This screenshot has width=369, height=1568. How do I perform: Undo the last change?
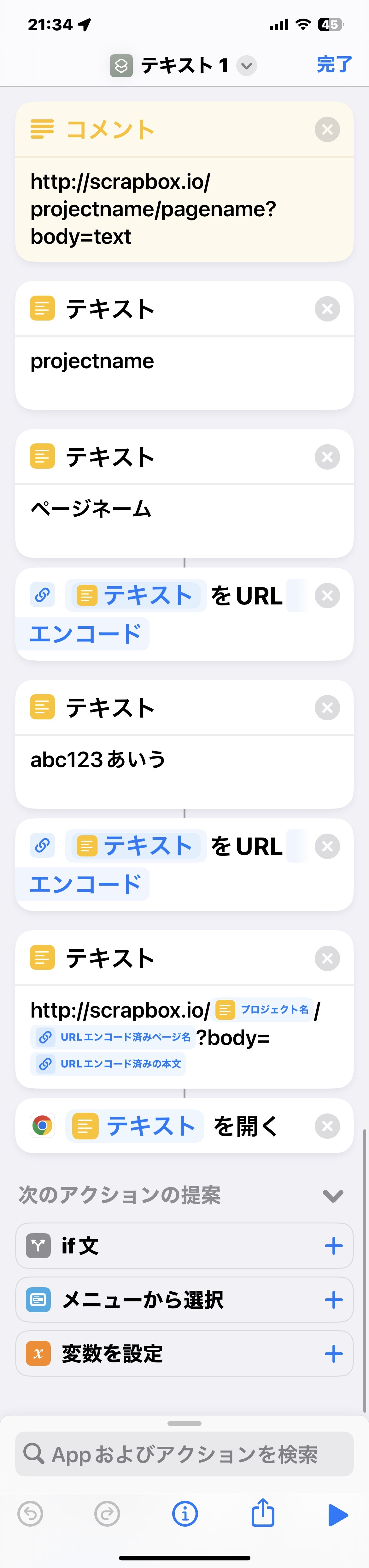click(x=30, y=1513)
